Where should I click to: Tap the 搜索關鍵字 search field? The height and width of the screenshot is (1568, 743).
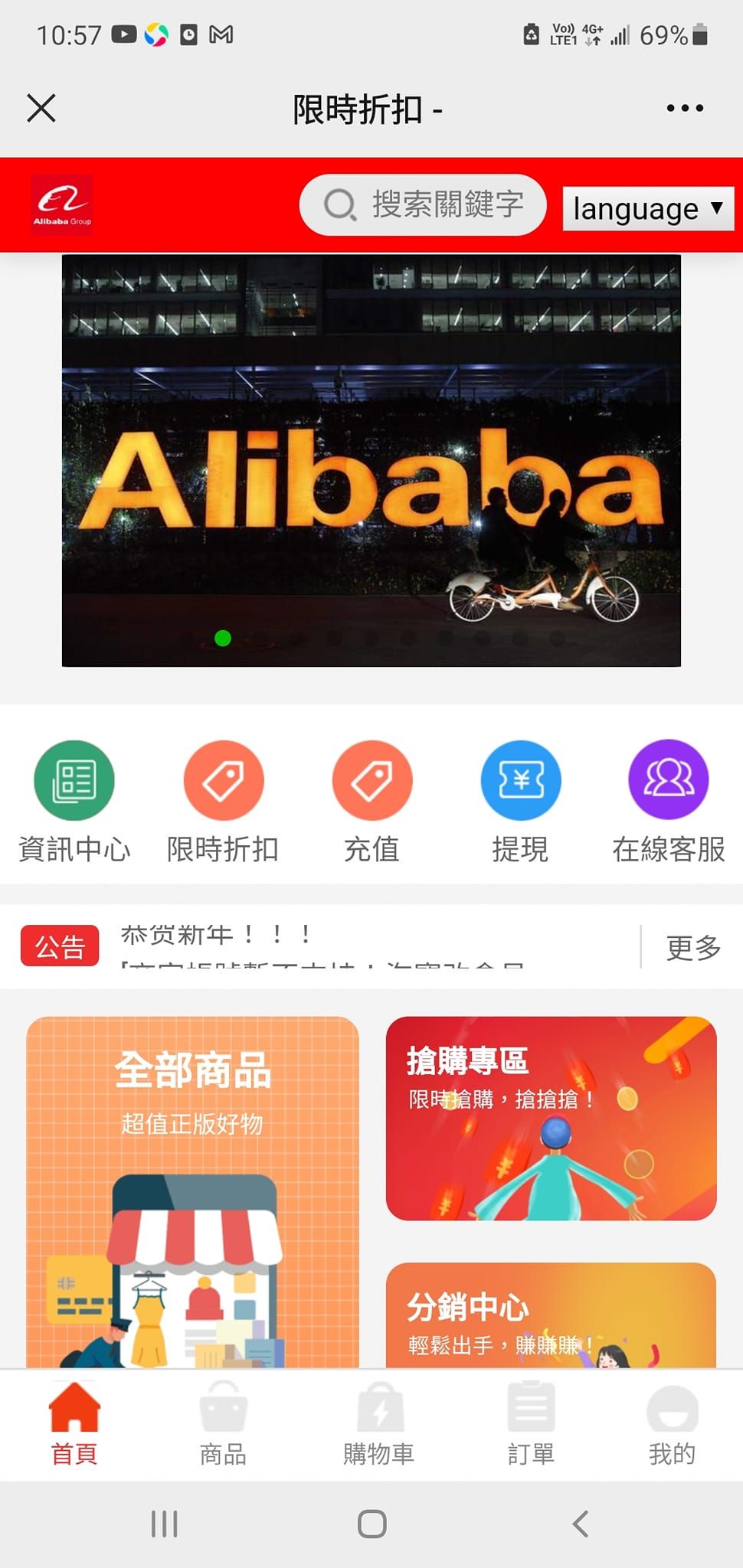click(423, 204)
